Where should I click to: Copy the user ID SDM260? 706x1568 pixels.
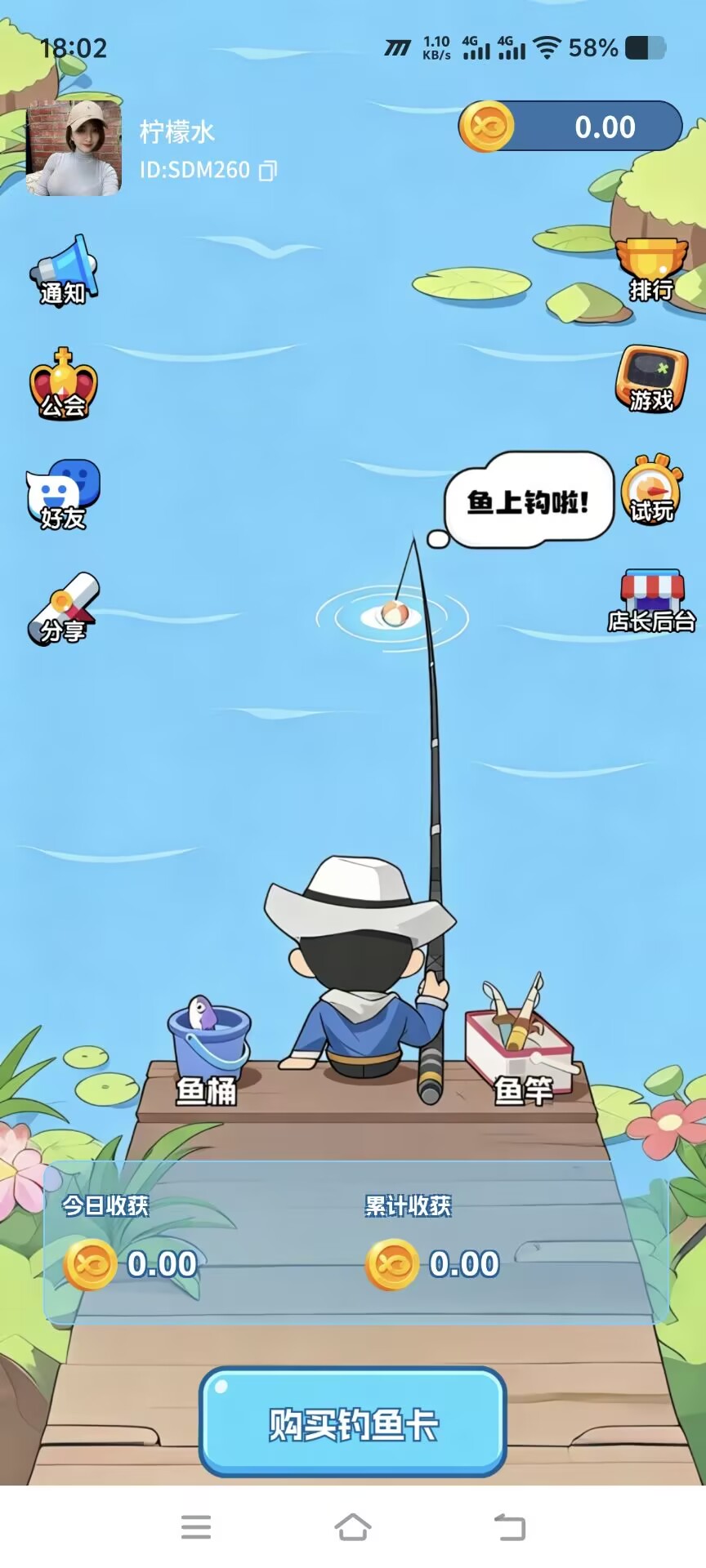[x=268, y=170]
